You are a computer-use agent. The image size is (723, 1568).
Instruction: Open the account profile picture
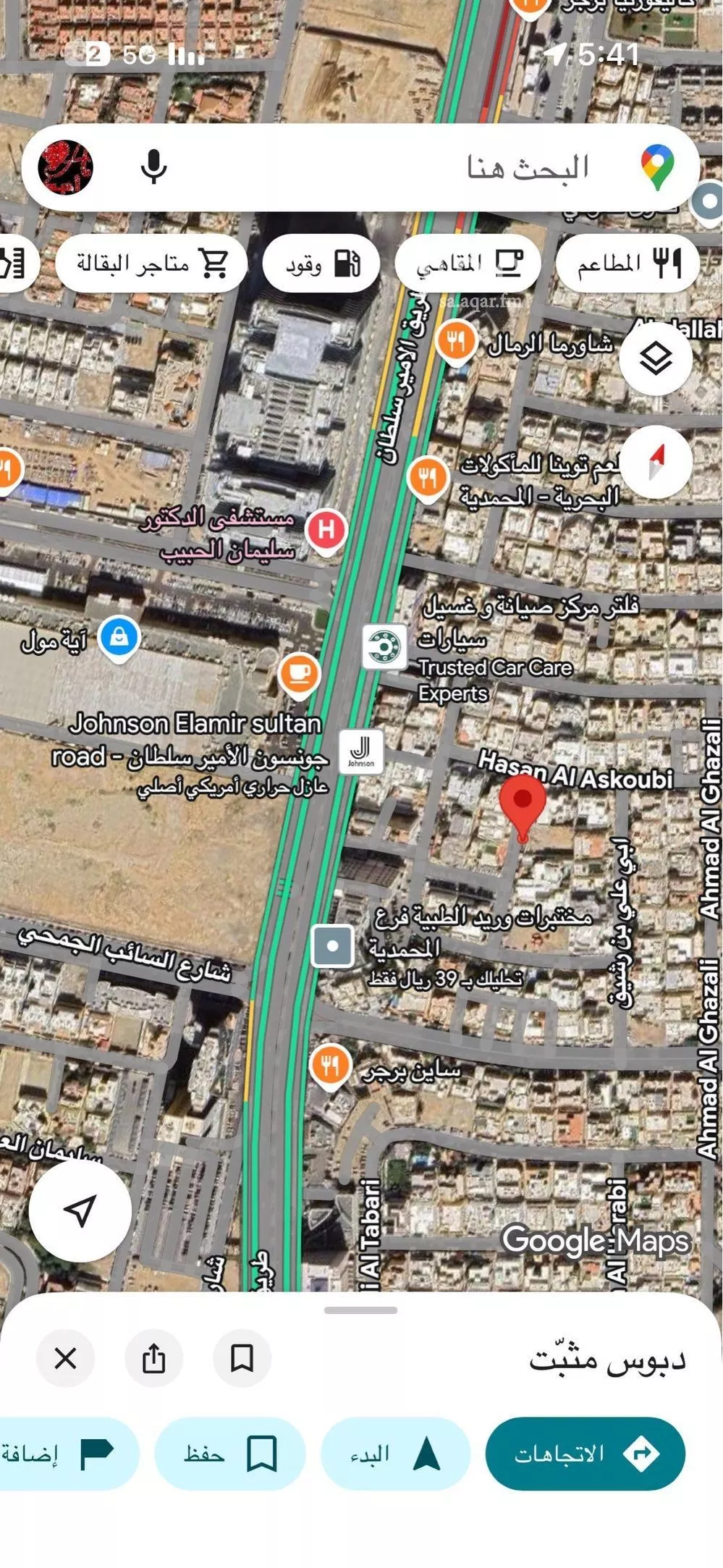[66, 167]
